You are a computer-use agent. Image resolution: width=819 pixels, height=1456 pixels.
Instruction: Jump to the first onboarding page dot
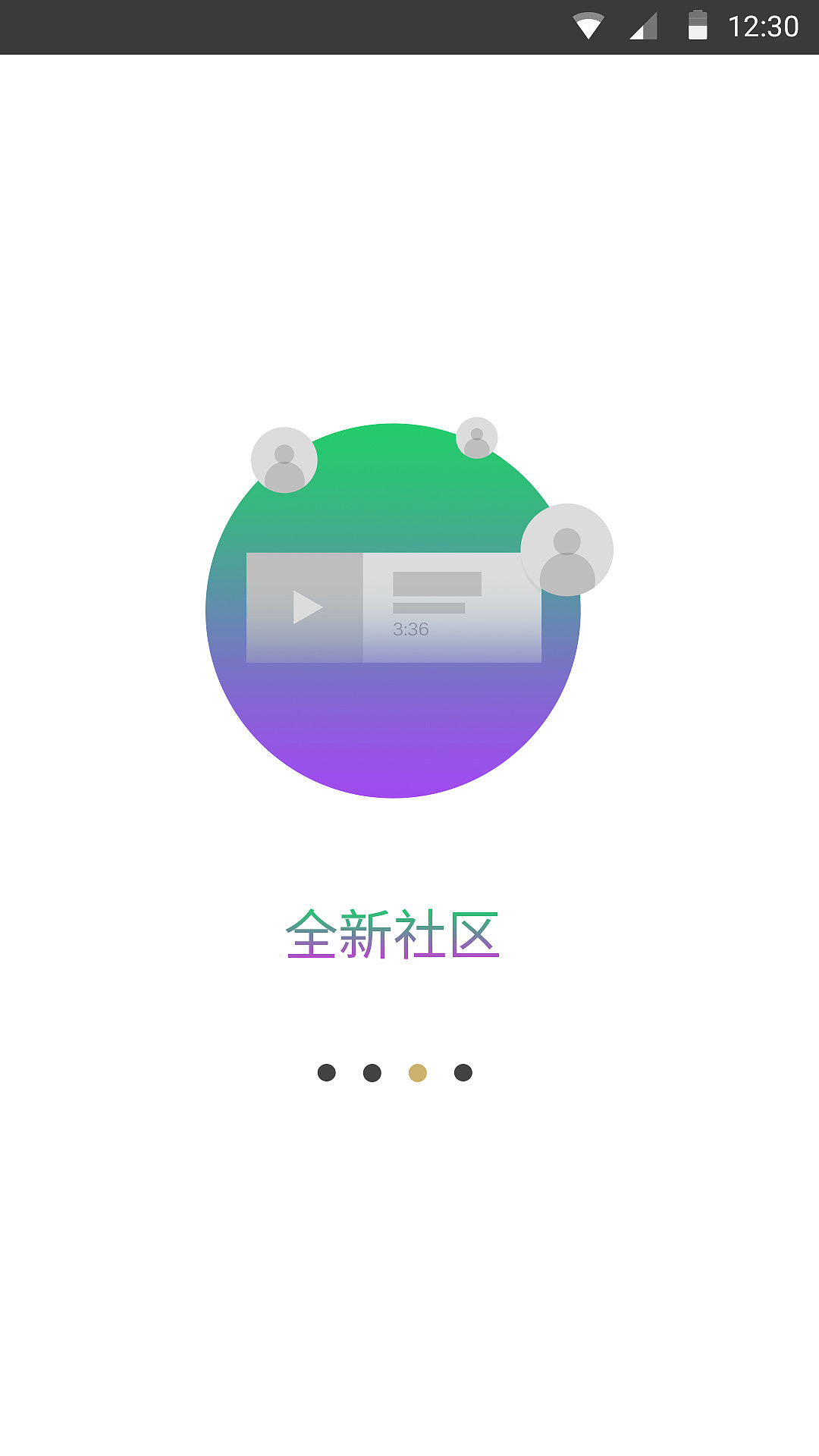[327, 1072]
